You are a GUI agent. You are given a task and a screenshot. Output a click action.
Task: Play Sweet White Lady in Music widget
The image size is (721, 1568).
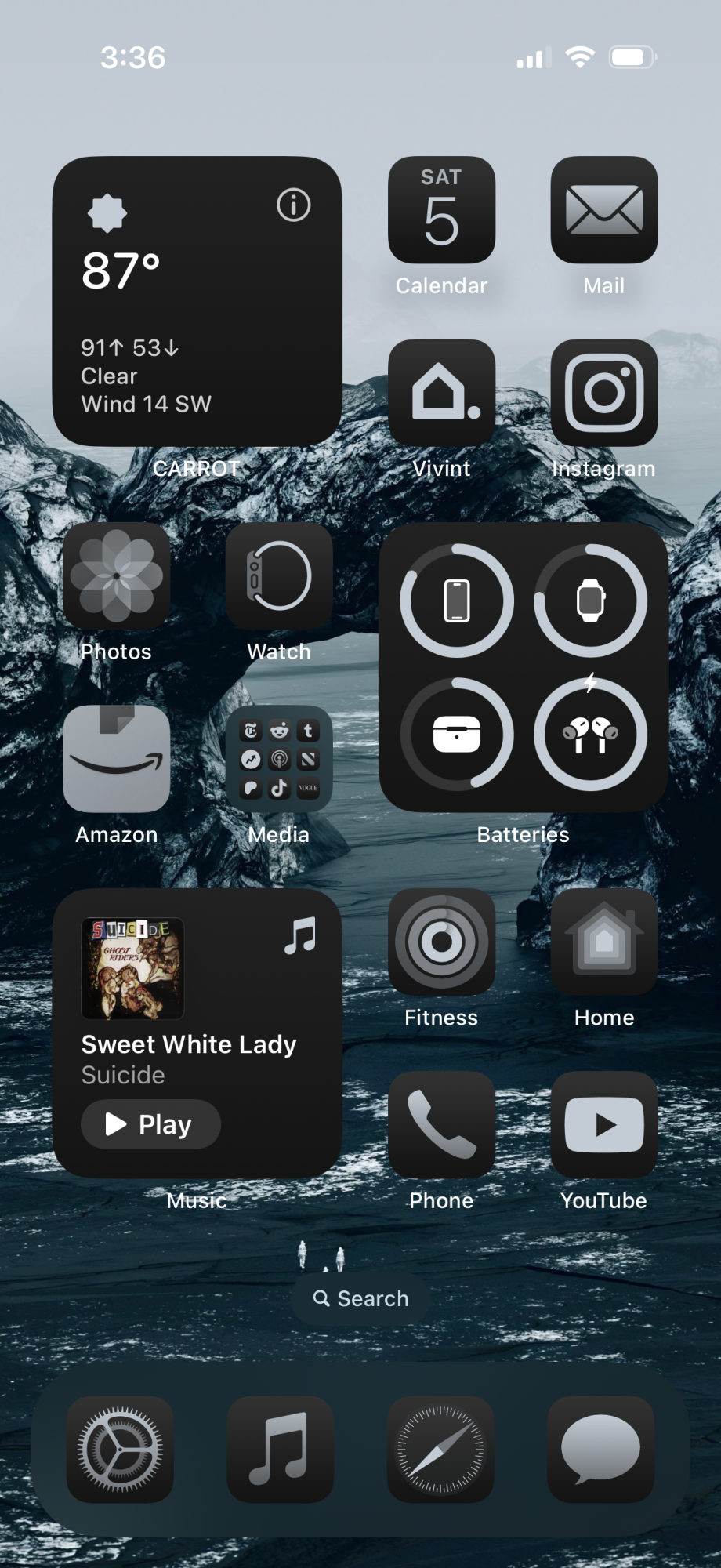coord(150,1124)
